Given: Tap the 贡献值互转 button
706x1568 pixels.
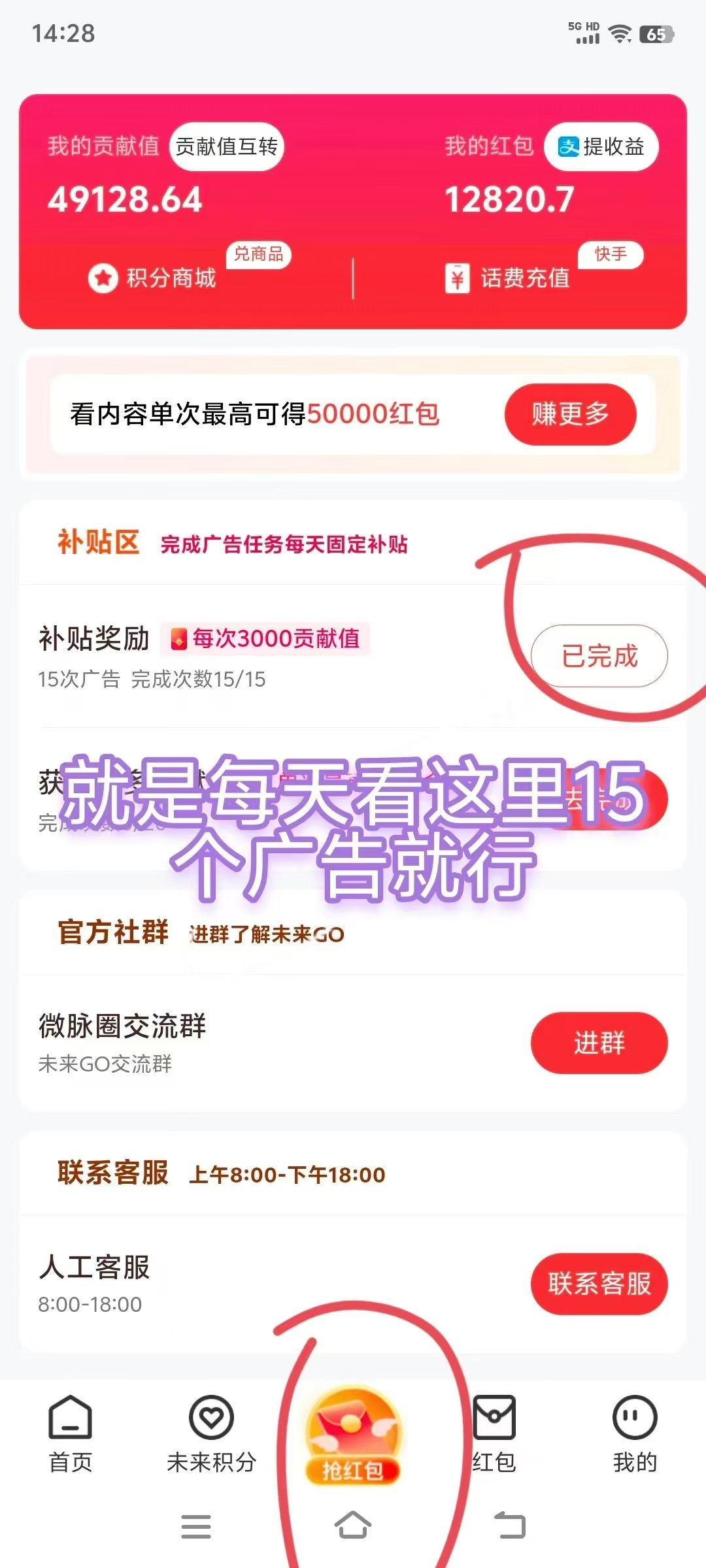Looking at the screenshot, I should click(x=226, y=146).
